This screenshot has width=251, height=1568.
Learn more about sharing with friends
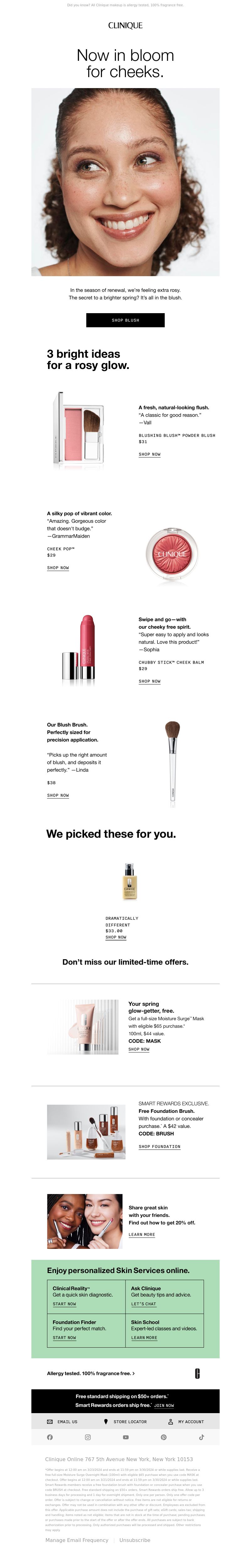click(x=141, y=1234)
